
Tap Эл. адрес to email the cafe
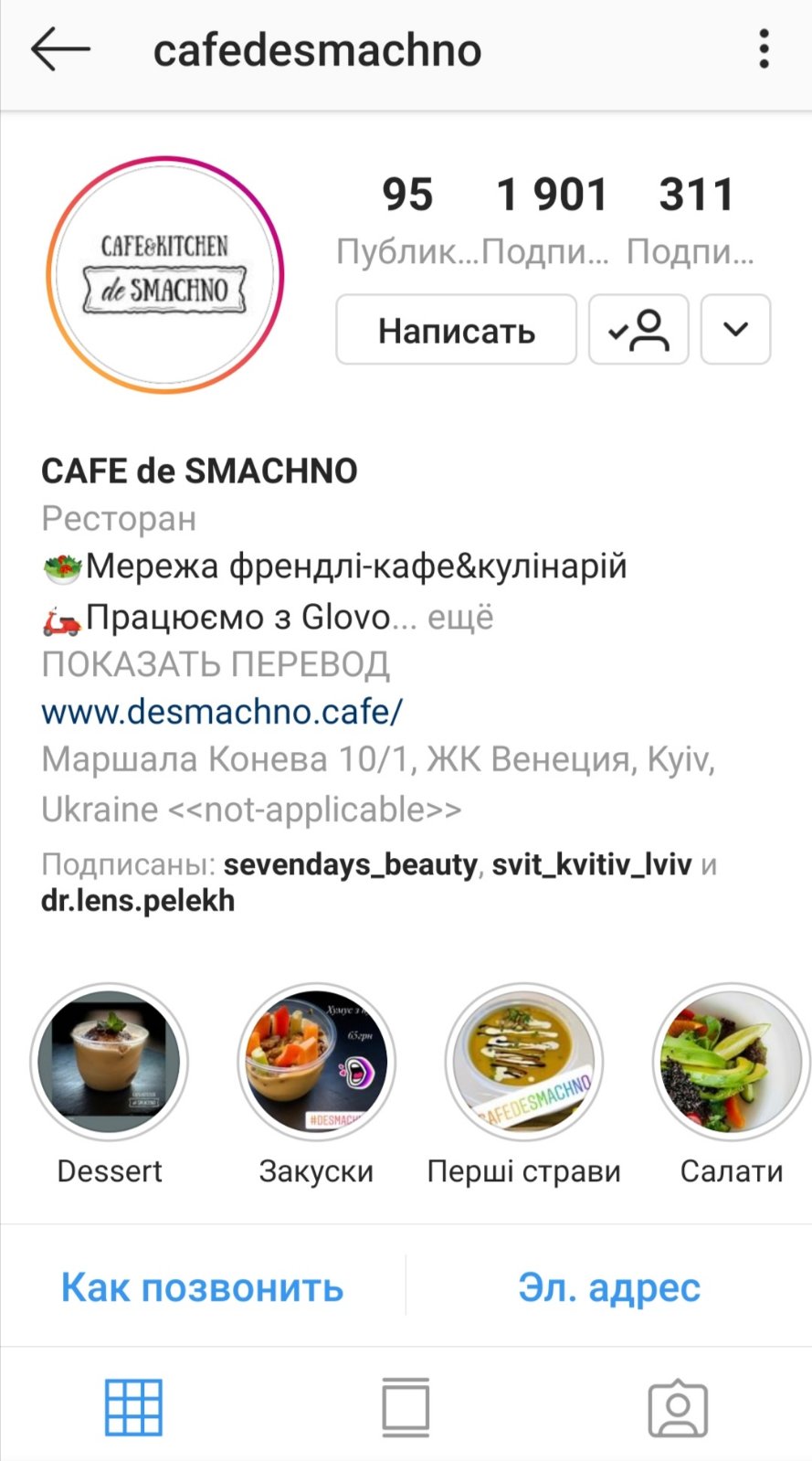pos(609,1286)
